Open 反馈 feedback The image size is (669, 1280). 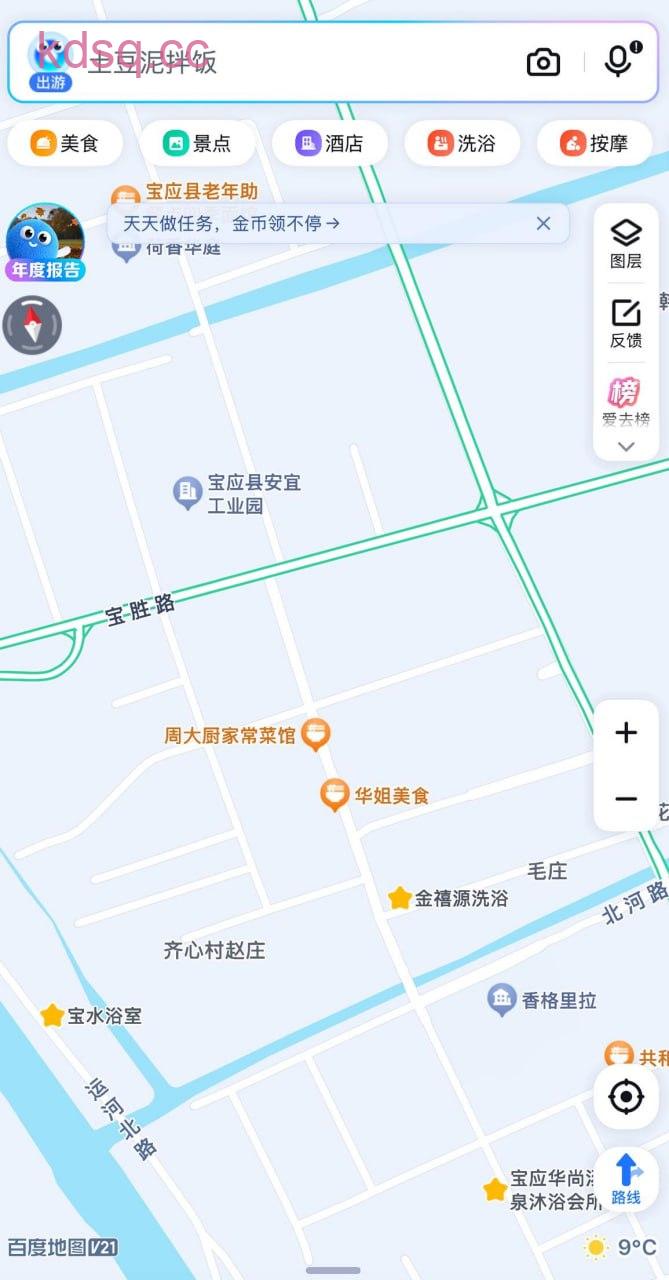coord(626,323)
